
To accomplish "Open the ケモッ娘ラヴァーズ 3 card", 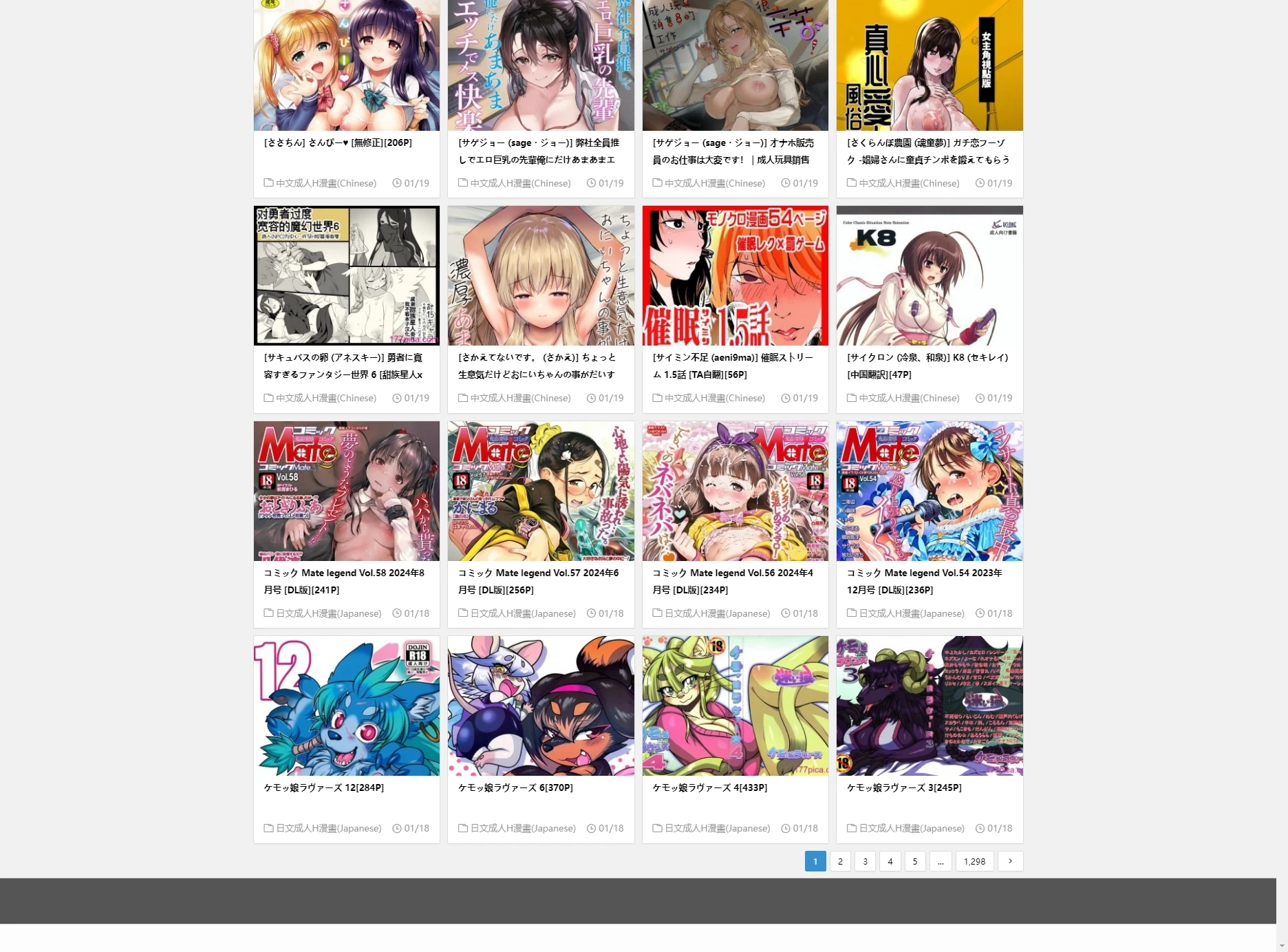I will [x=904, y=787].
